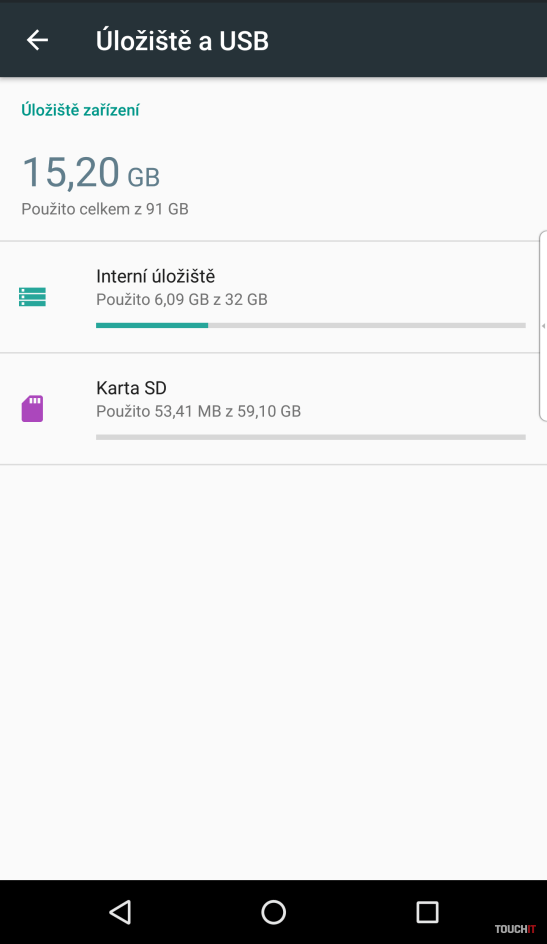
Task: Tap the system home button
Action: coord(273,912)
